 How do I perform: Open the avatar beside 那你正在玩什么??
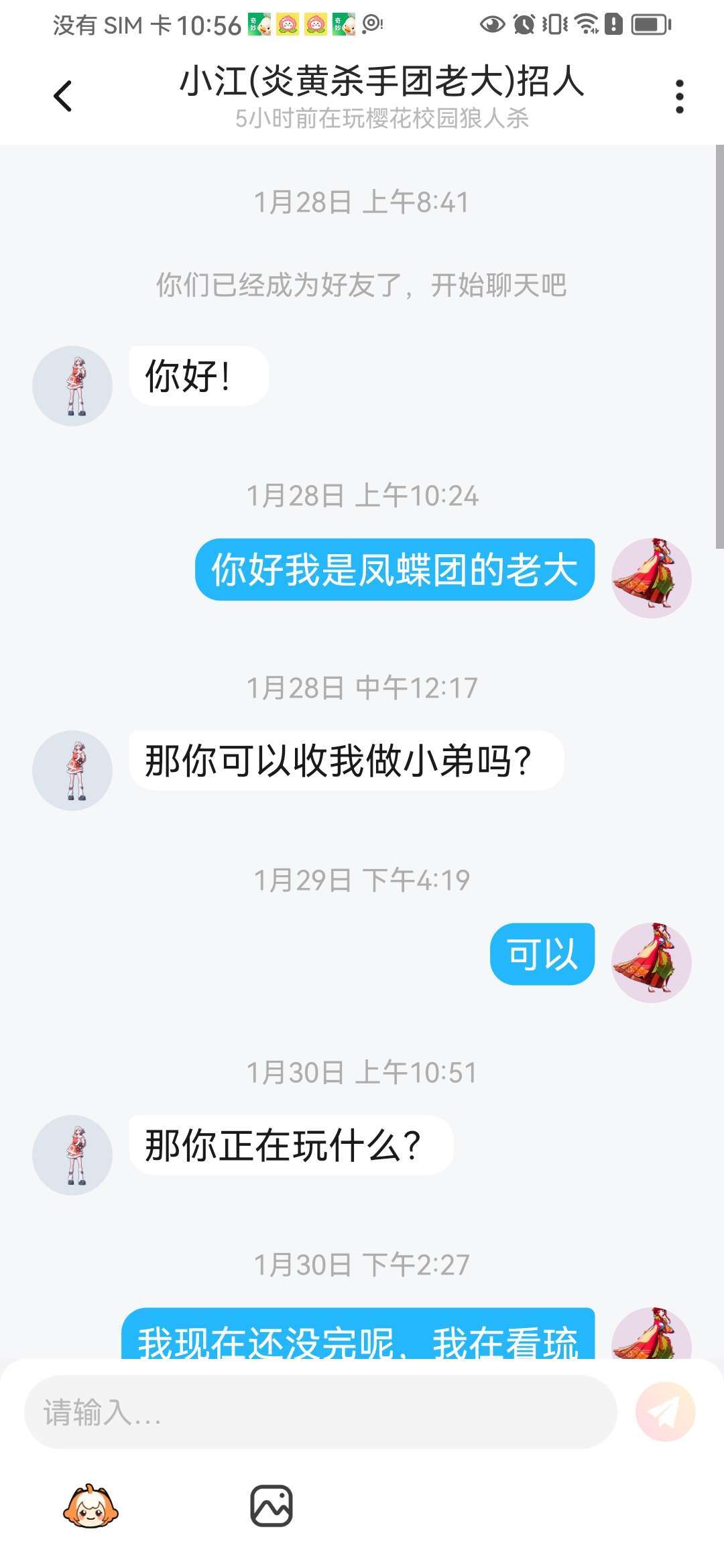72,1155
